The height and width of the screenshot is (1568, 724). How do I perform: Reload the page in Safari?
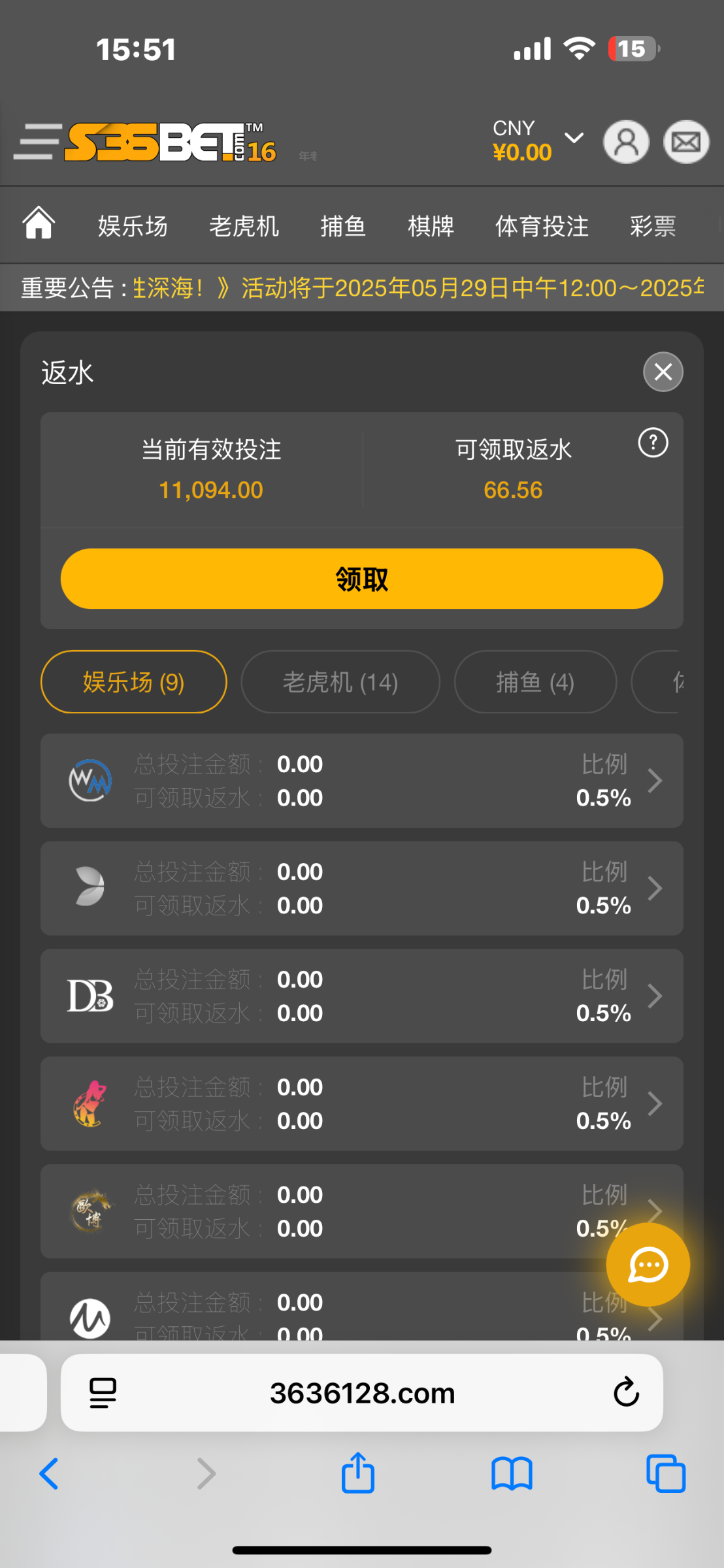point(625,1392)
